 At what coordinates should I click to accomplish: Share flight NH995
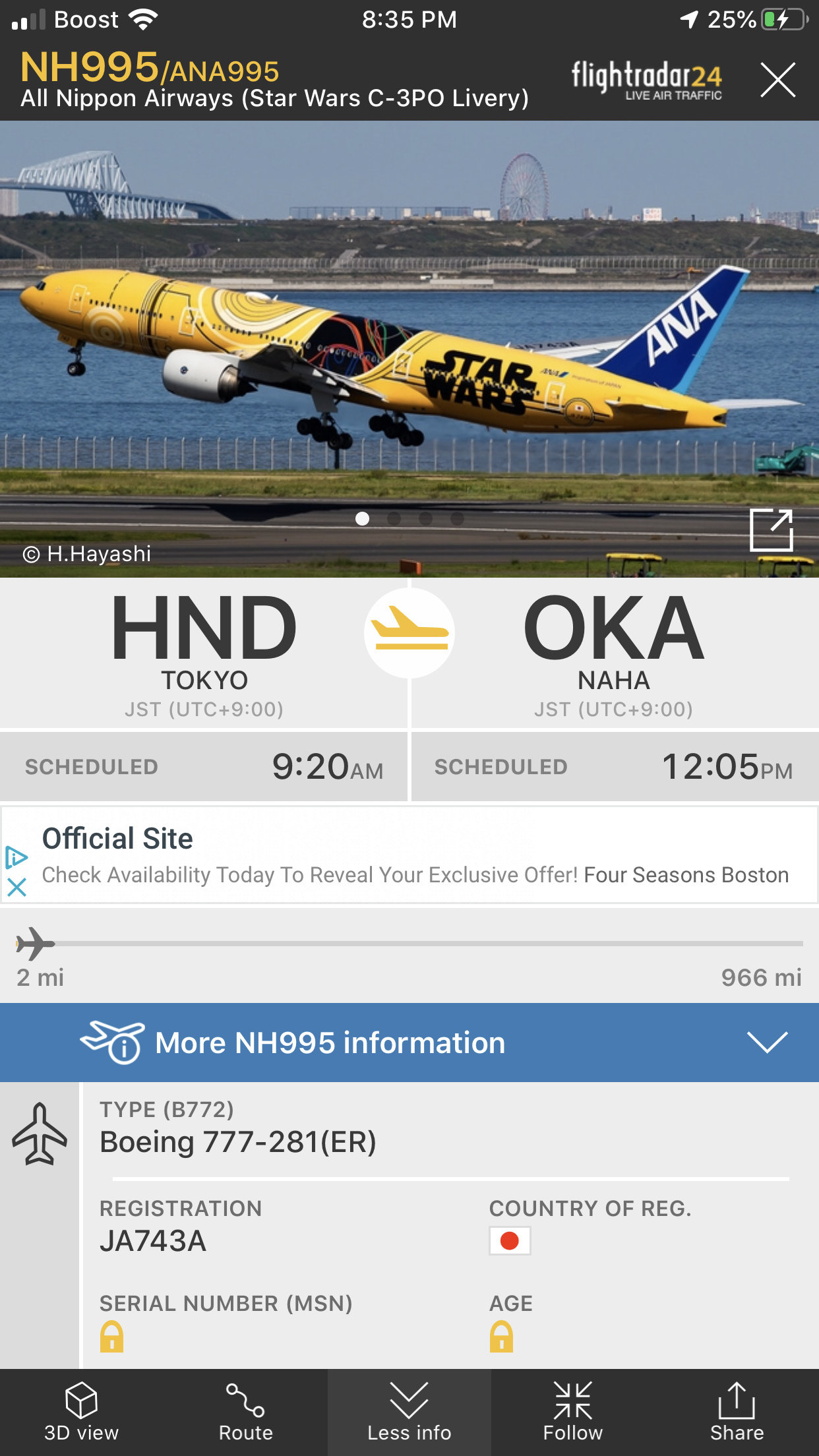pyautogui.click(x=737, y=1412)
